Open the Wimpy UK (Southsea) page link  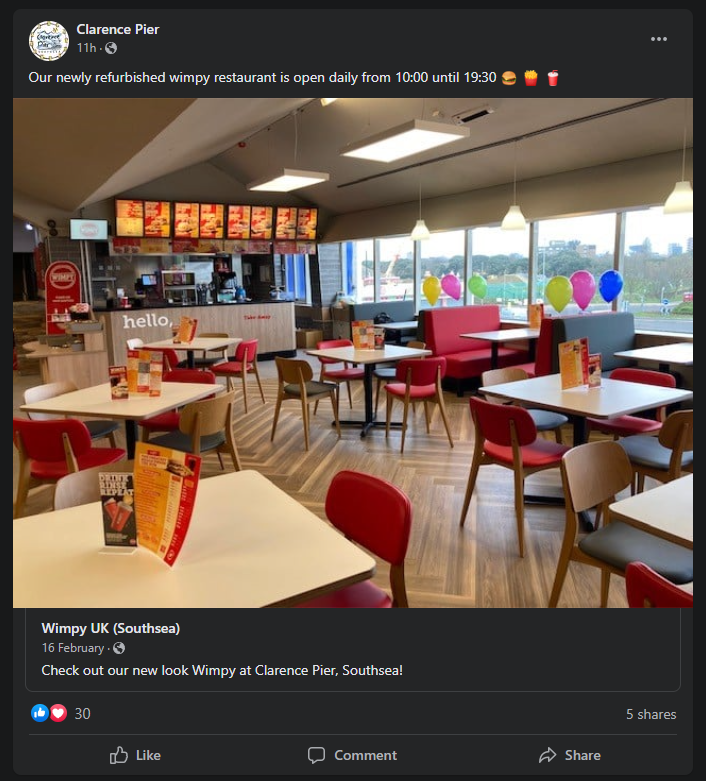click(x=110, y=628)
